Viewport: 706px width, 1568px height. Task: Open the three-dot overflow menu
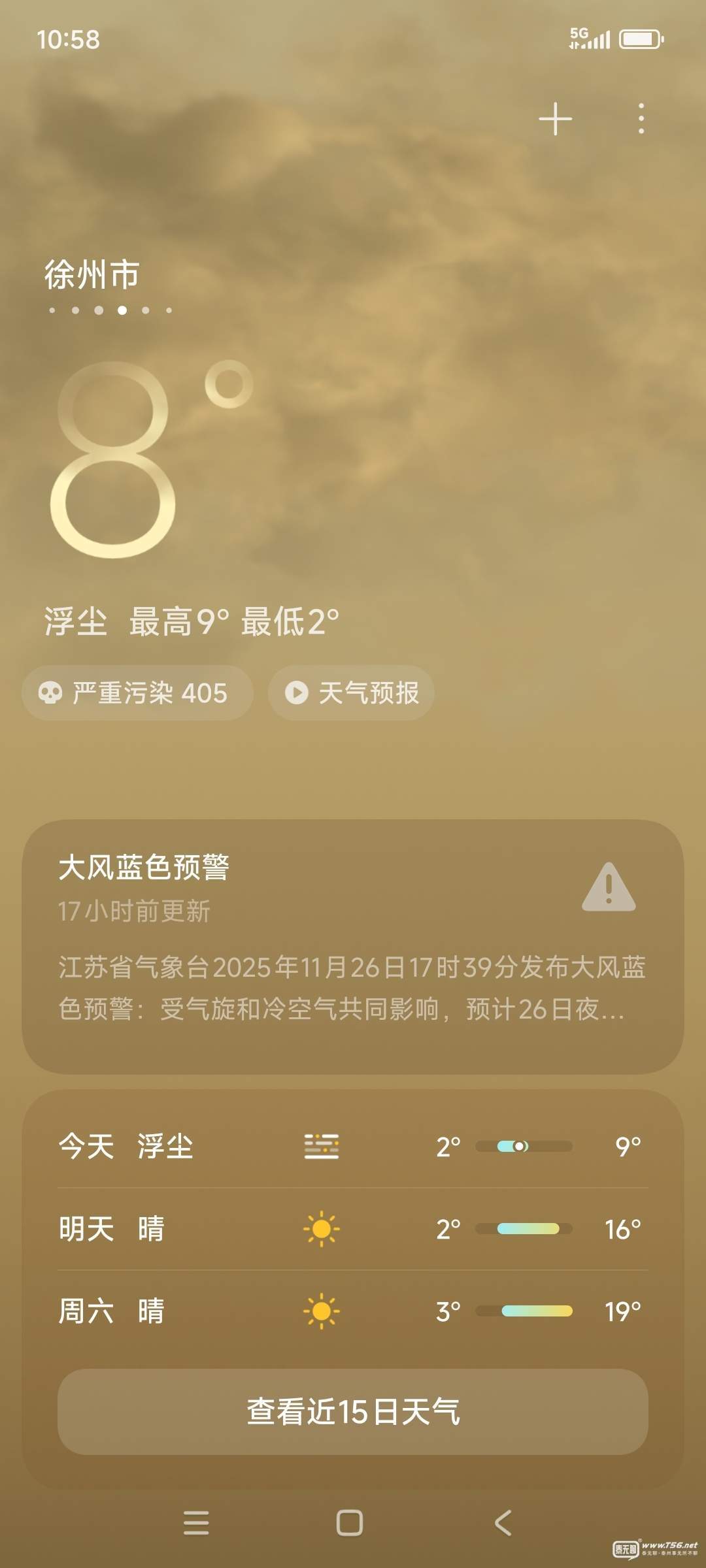(641, 119)
